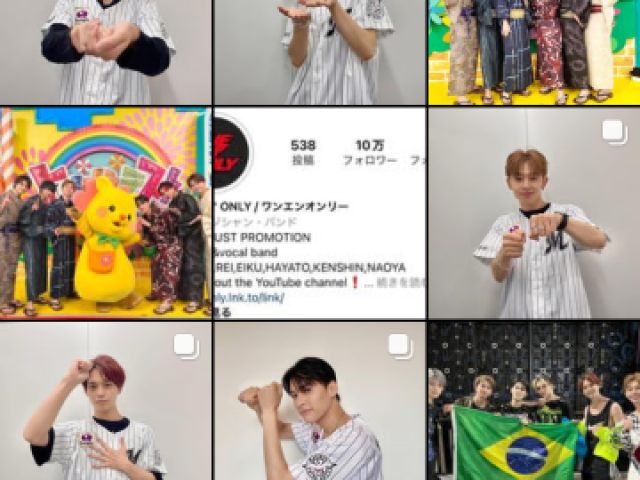Open the post showing the 10万 followers screenshot
The width and height of the screenshot is (640, 480).
[319, 213]
